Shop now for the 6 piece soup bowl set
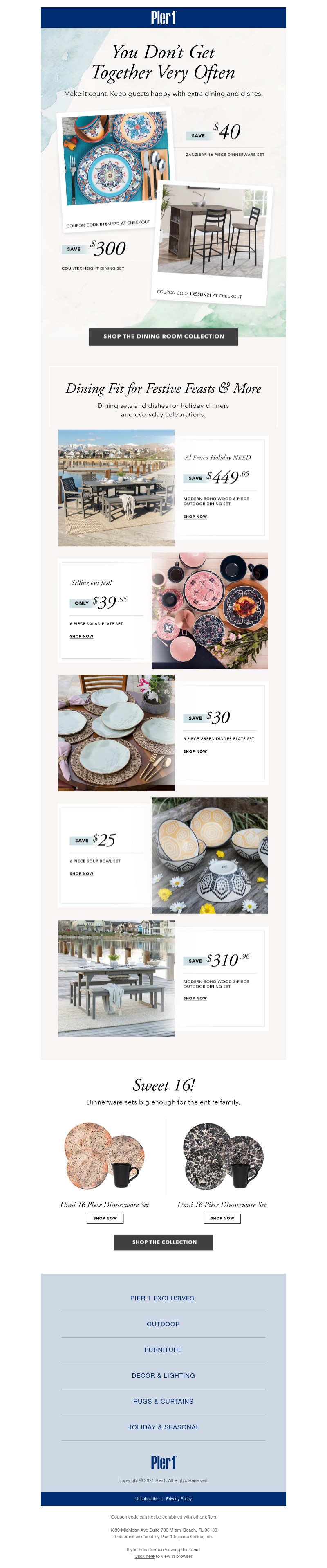The image size is (327, 1568). pos(81,873)
